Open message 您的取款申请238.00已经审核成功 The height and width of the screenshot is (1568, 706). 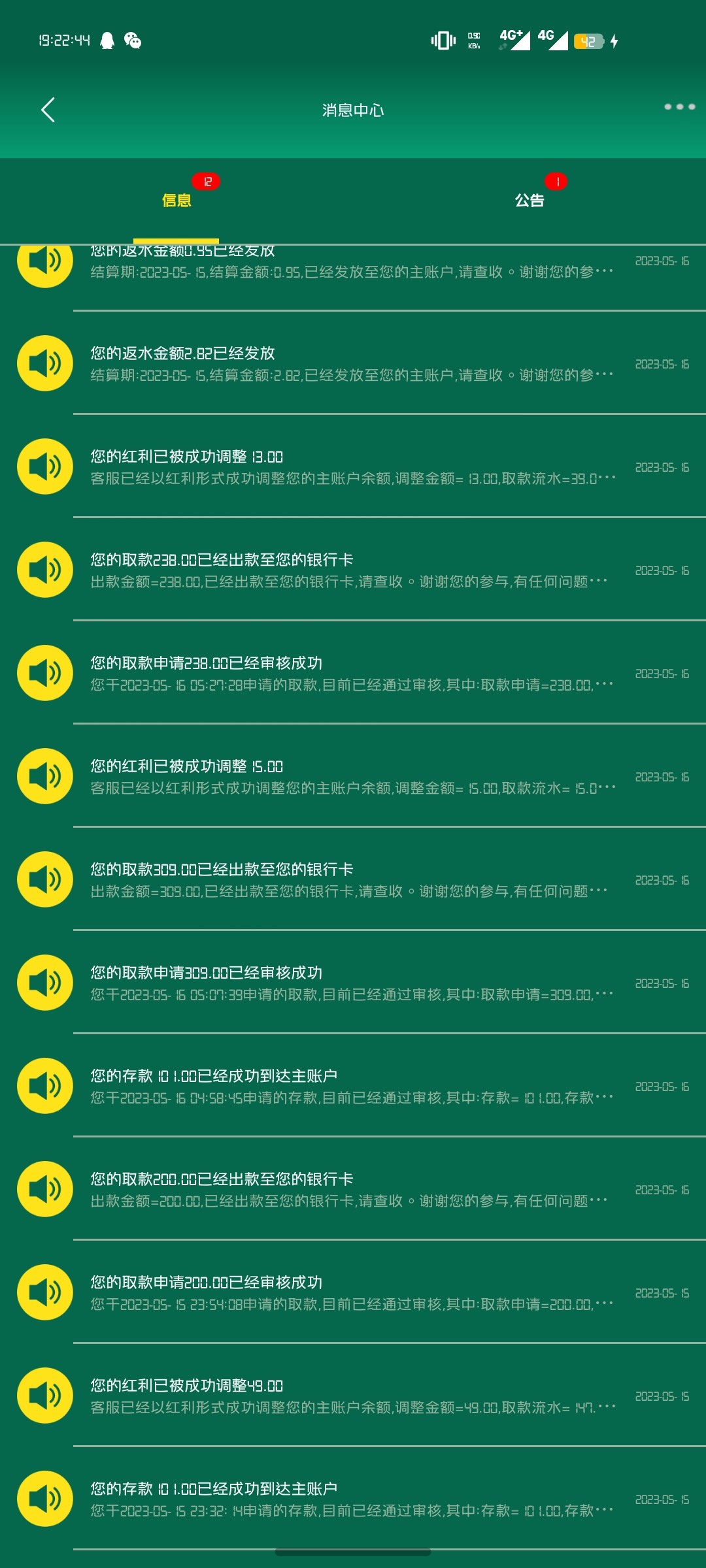point(353,674)
